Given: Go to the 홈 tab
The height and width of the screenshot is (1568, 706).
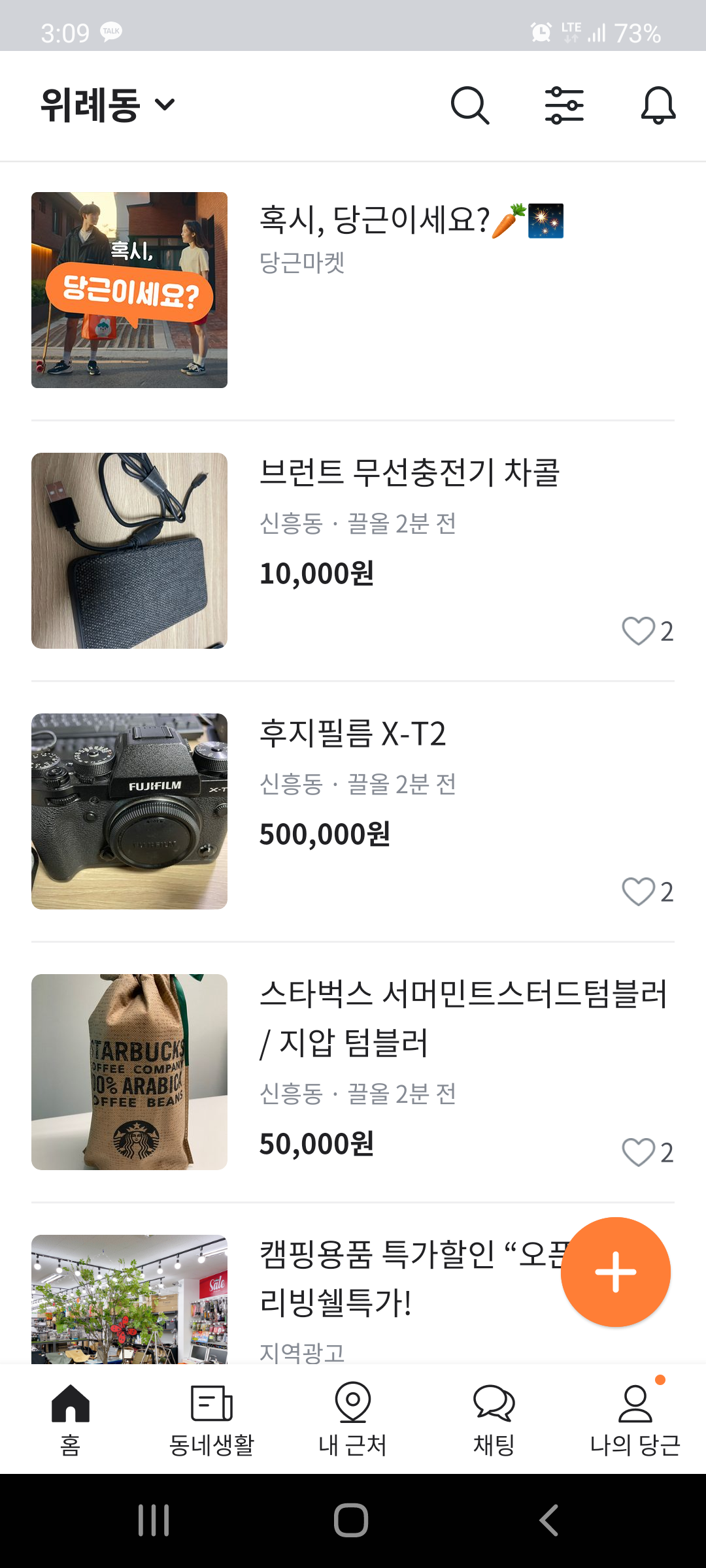Looking at the screenshot, I should click(71, 1416).
